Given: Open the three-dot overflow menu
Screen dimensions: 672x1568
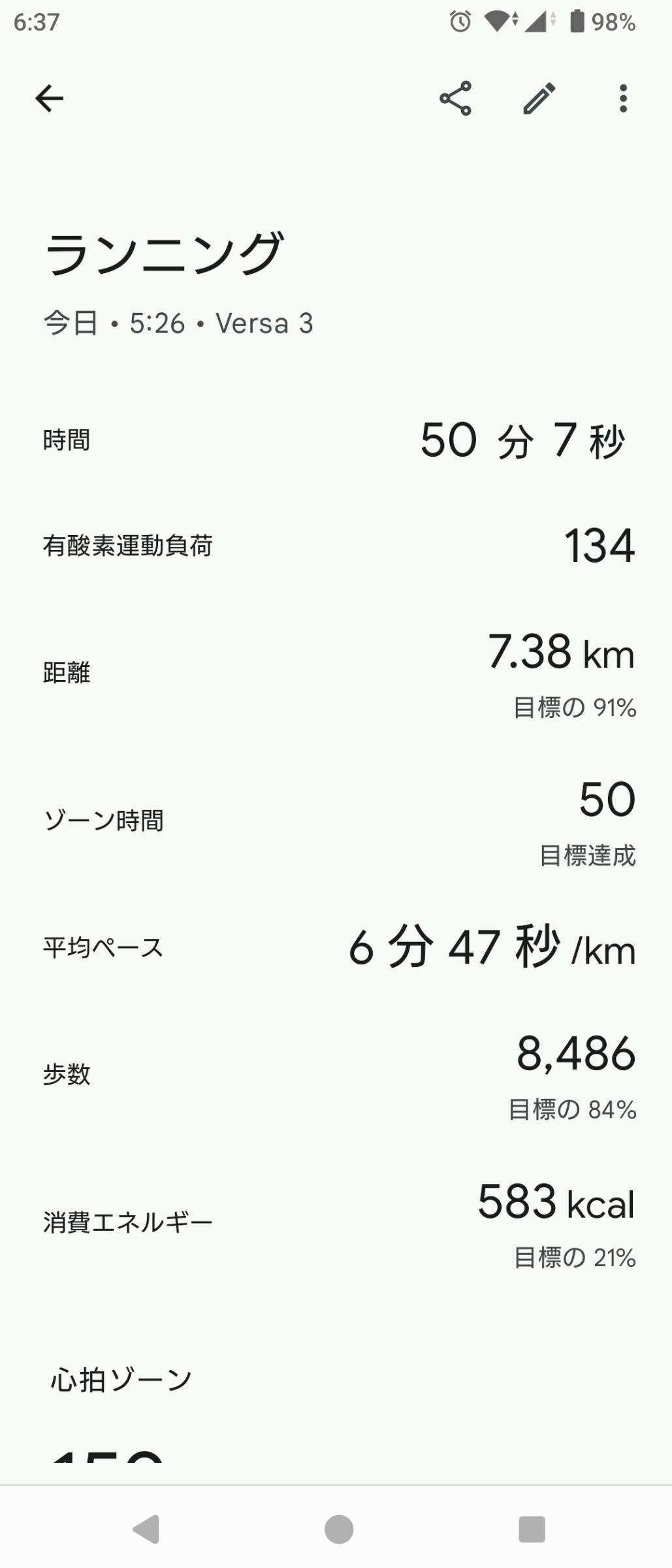Looking at the screenshot, I should [623, 99].
